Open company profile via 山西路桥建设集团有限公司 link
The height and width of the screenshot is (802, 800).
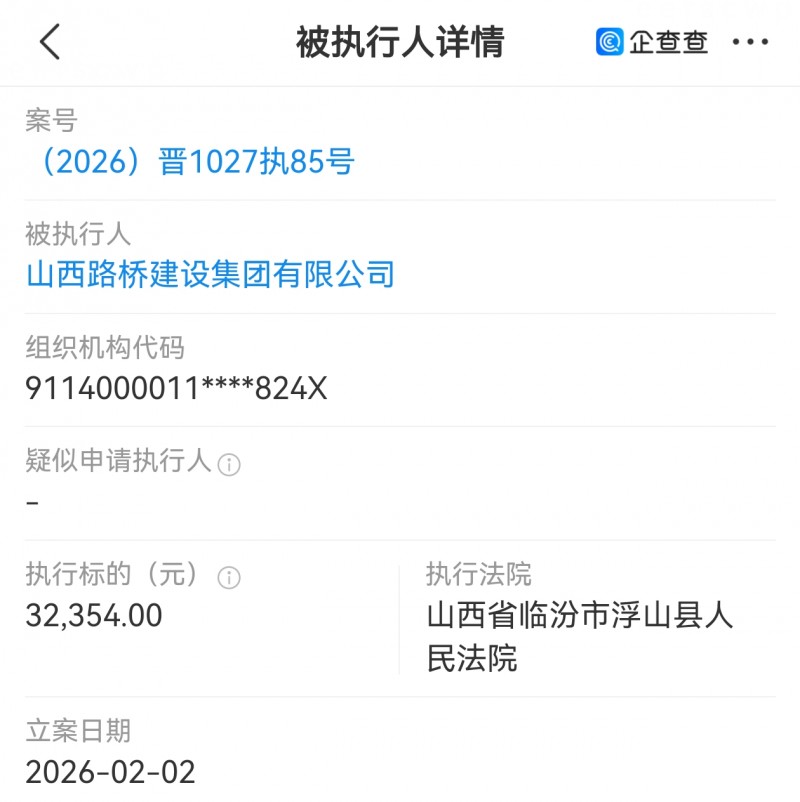tap(210, 273)
